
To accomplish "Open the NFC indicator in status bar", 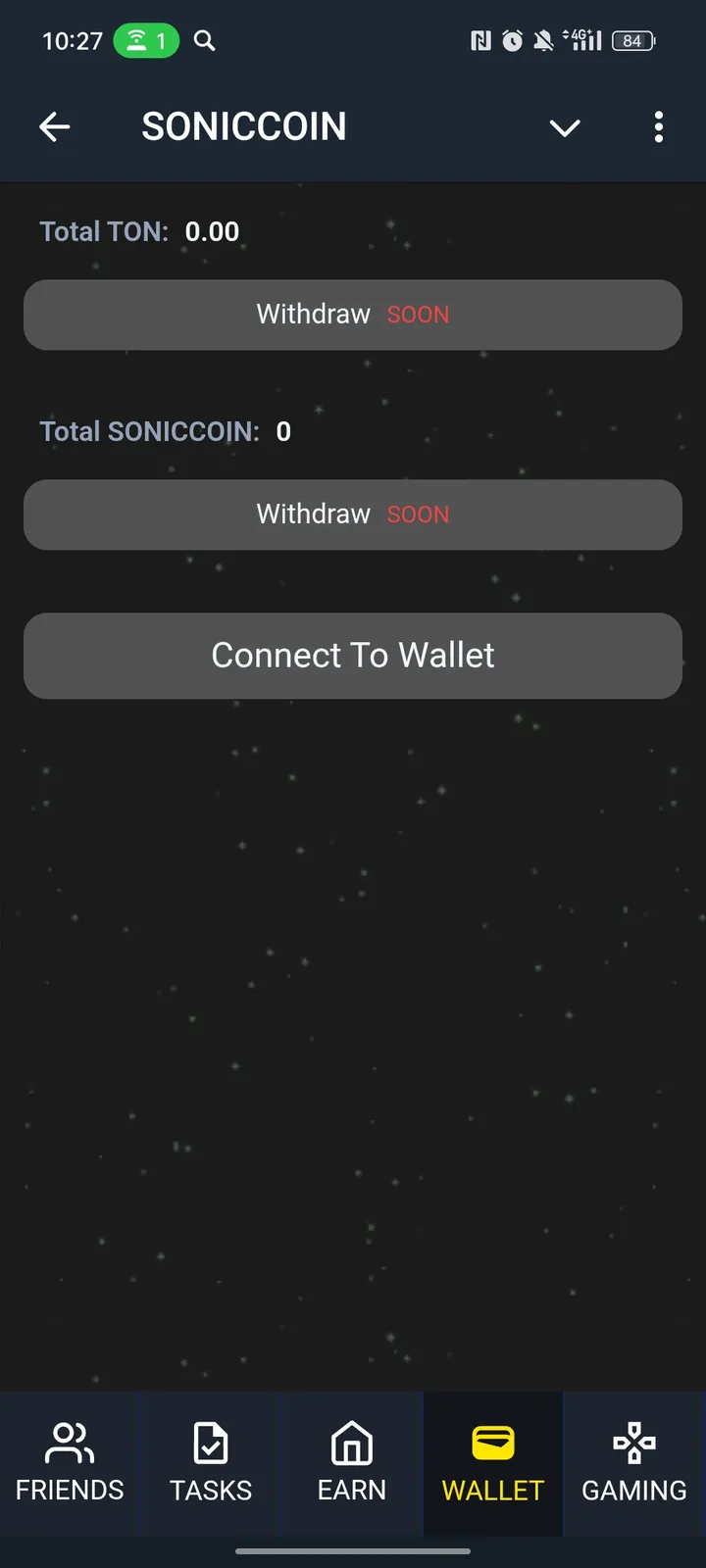I will (x=479, y=40).
